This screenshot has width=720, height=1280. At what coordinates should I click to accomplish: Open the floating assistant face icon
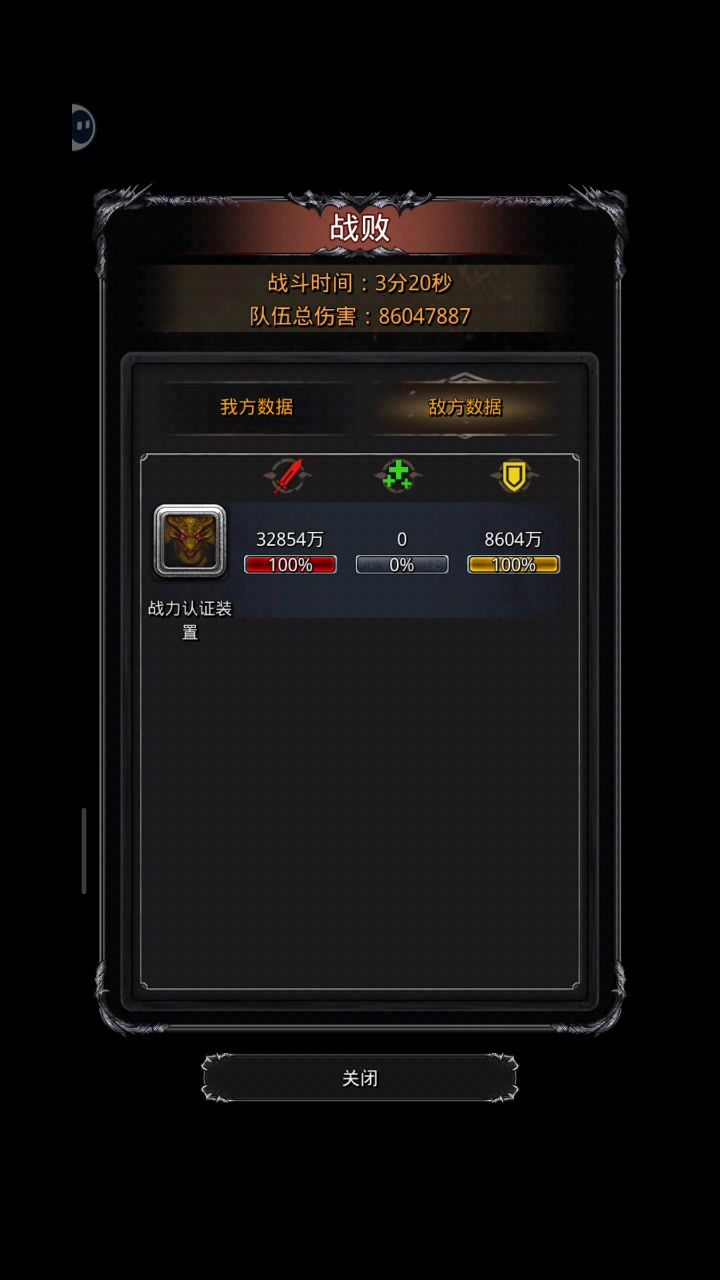tap(83, 127)
